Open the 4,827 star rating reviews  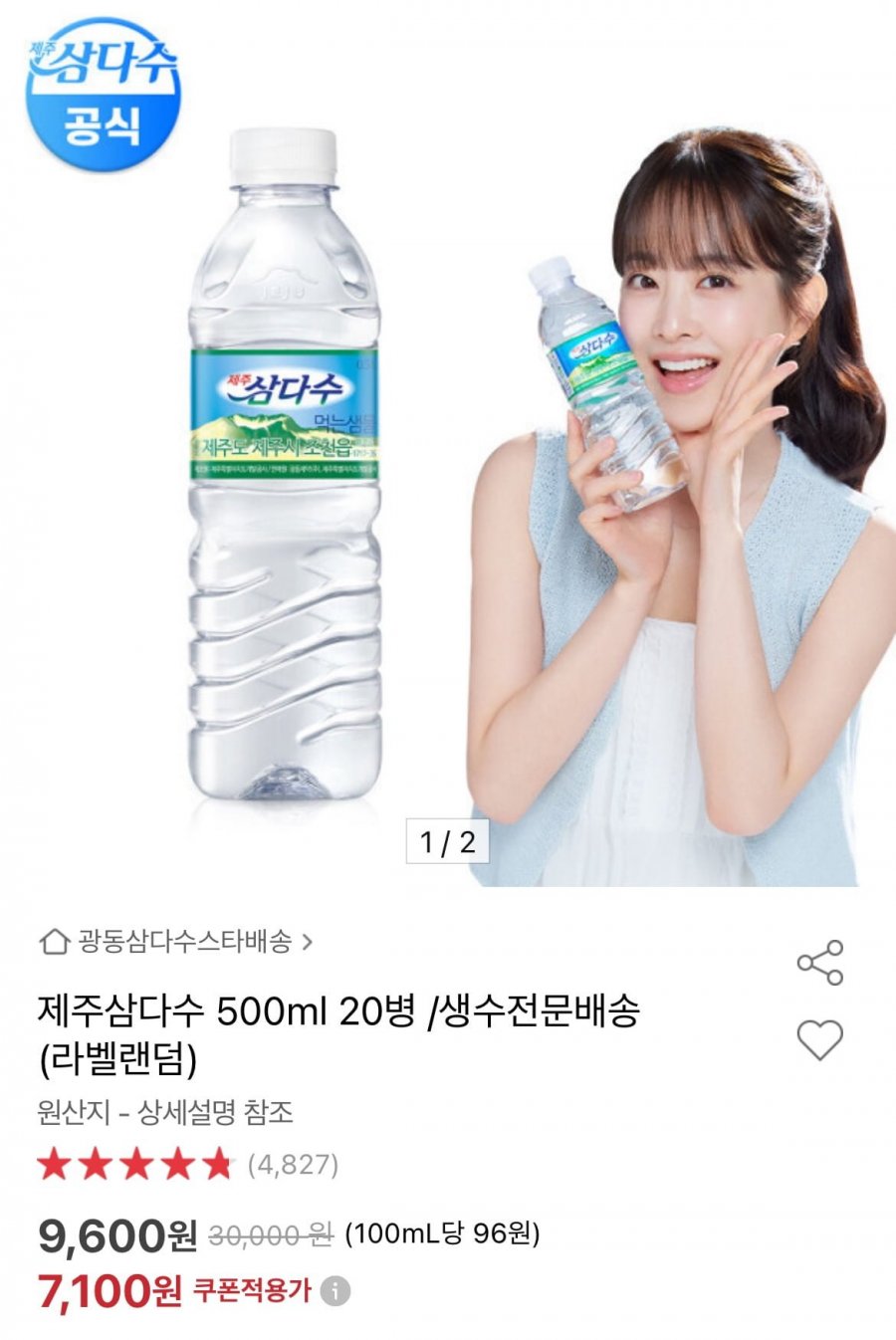click(x=187, y=1165)
